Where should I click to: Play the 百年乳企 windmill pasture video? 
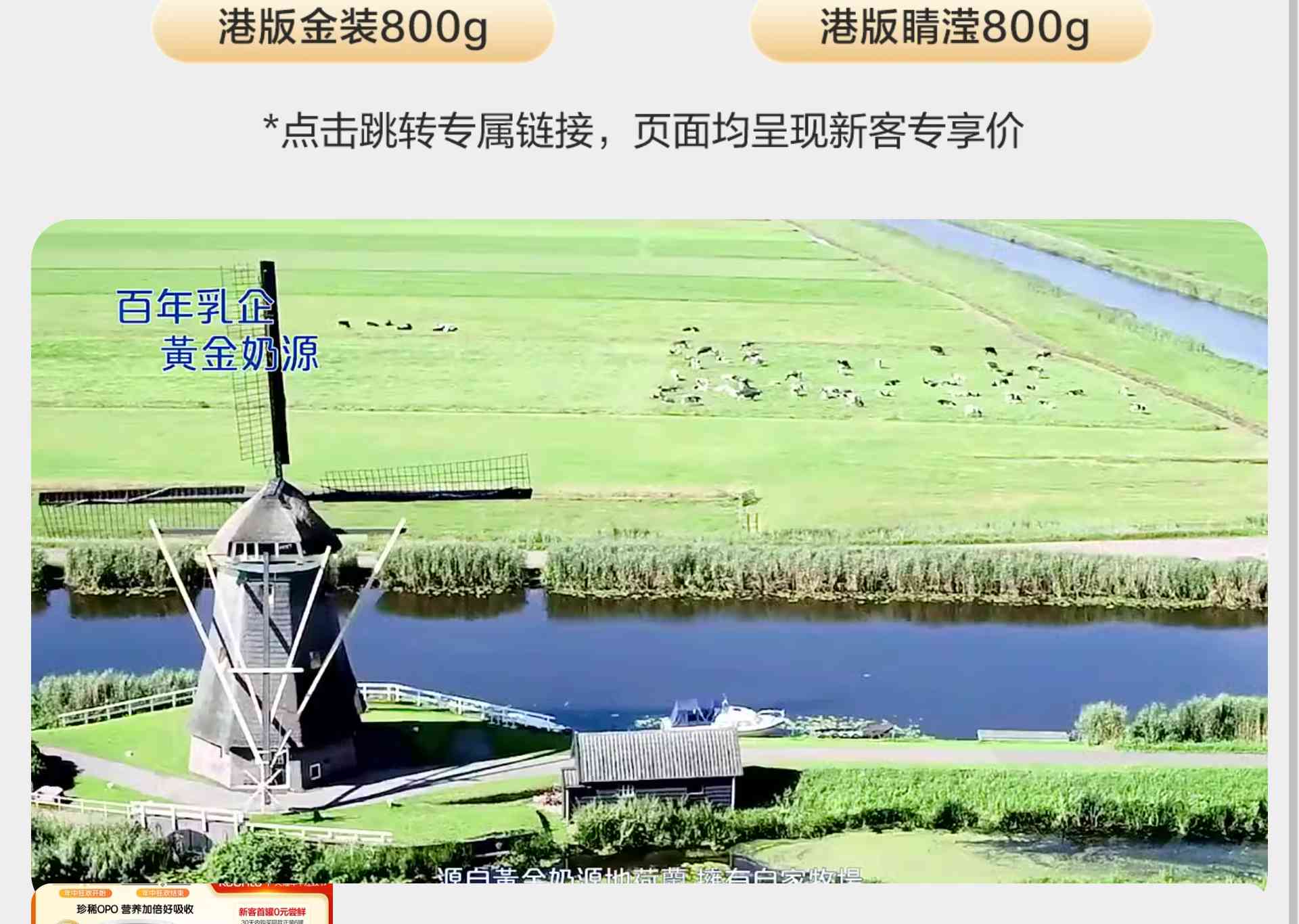pos(649,551)
